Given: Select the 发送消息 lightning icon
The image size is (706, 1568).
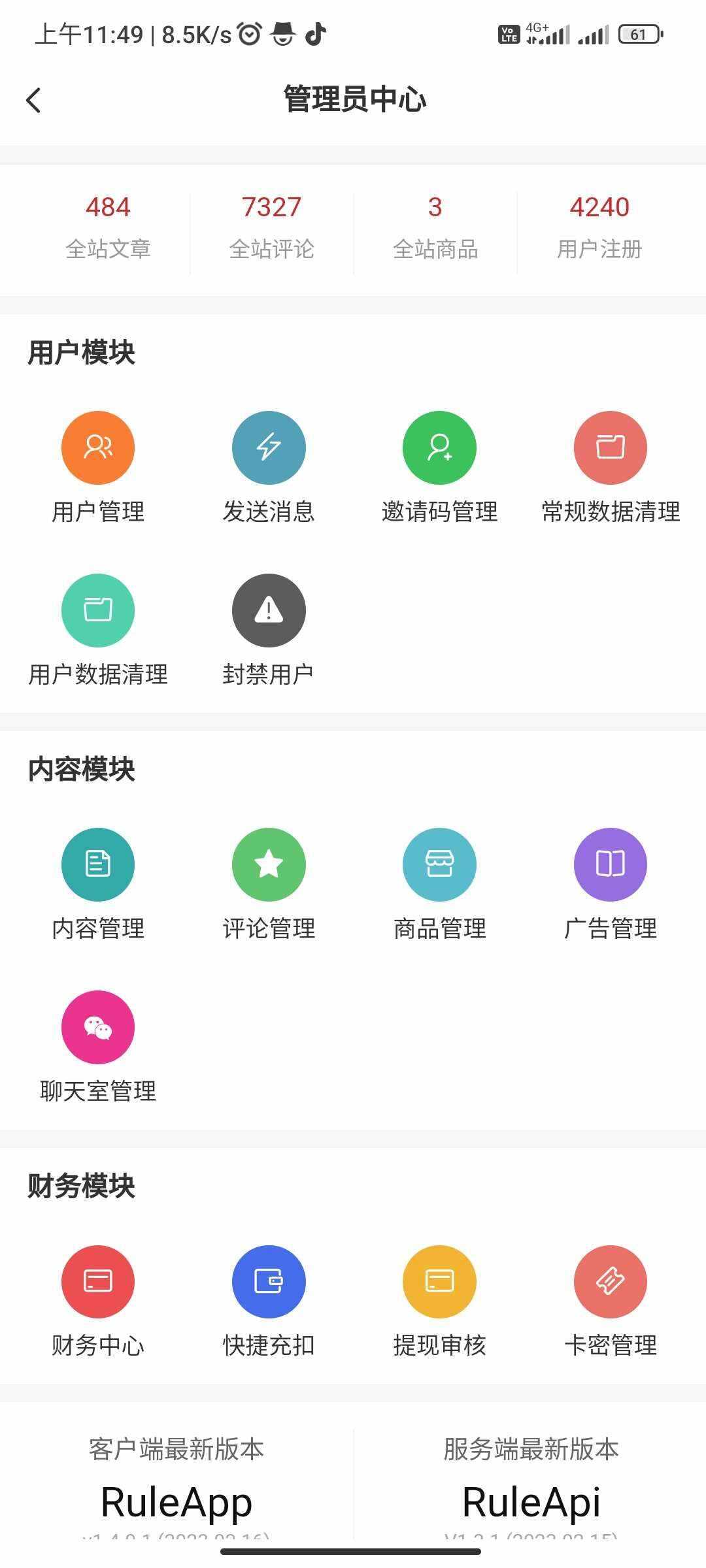Looking at the screenshot, I should click(x=269, y=448).
